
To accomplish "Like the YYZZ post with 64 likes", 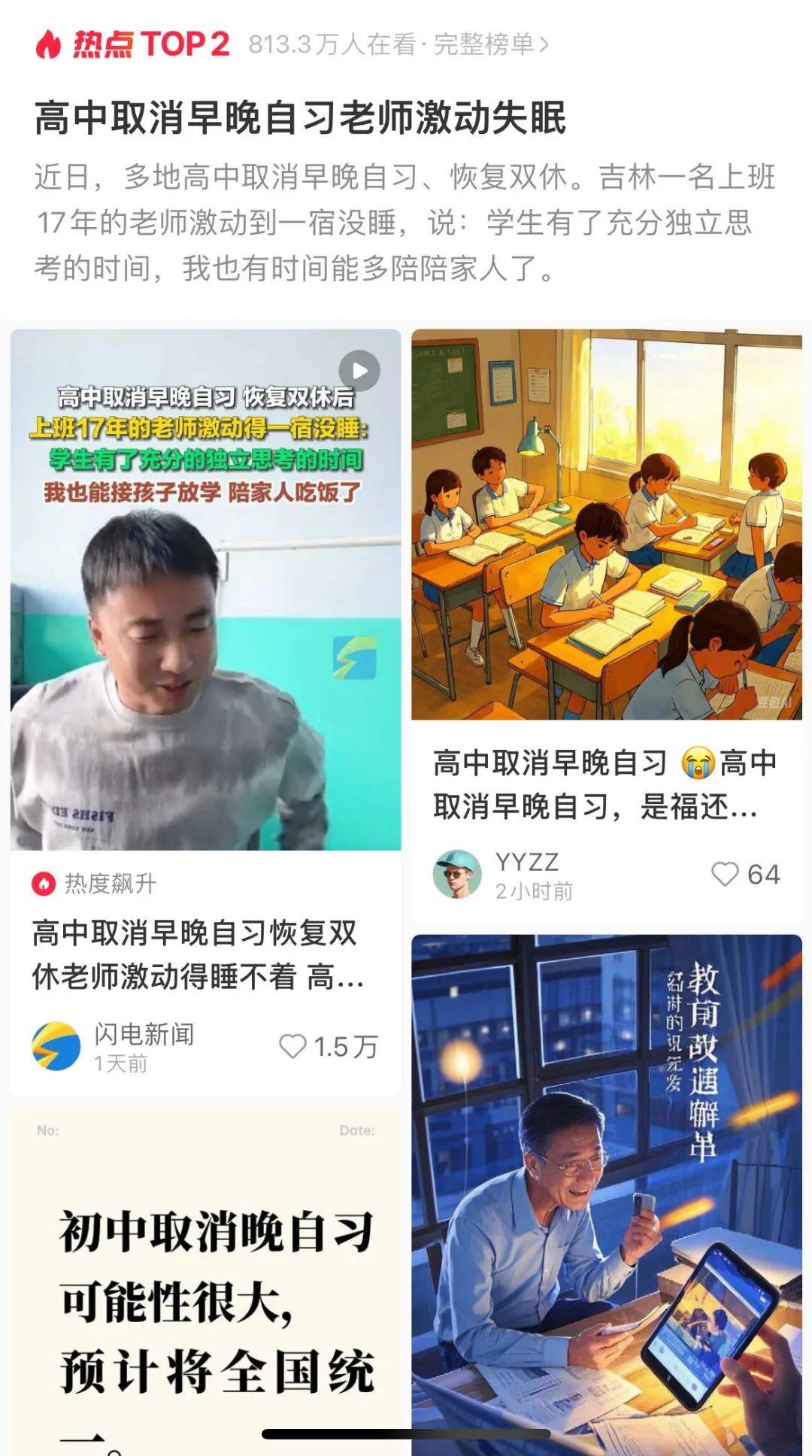I will pyautogui.click(x=725, y=874).
